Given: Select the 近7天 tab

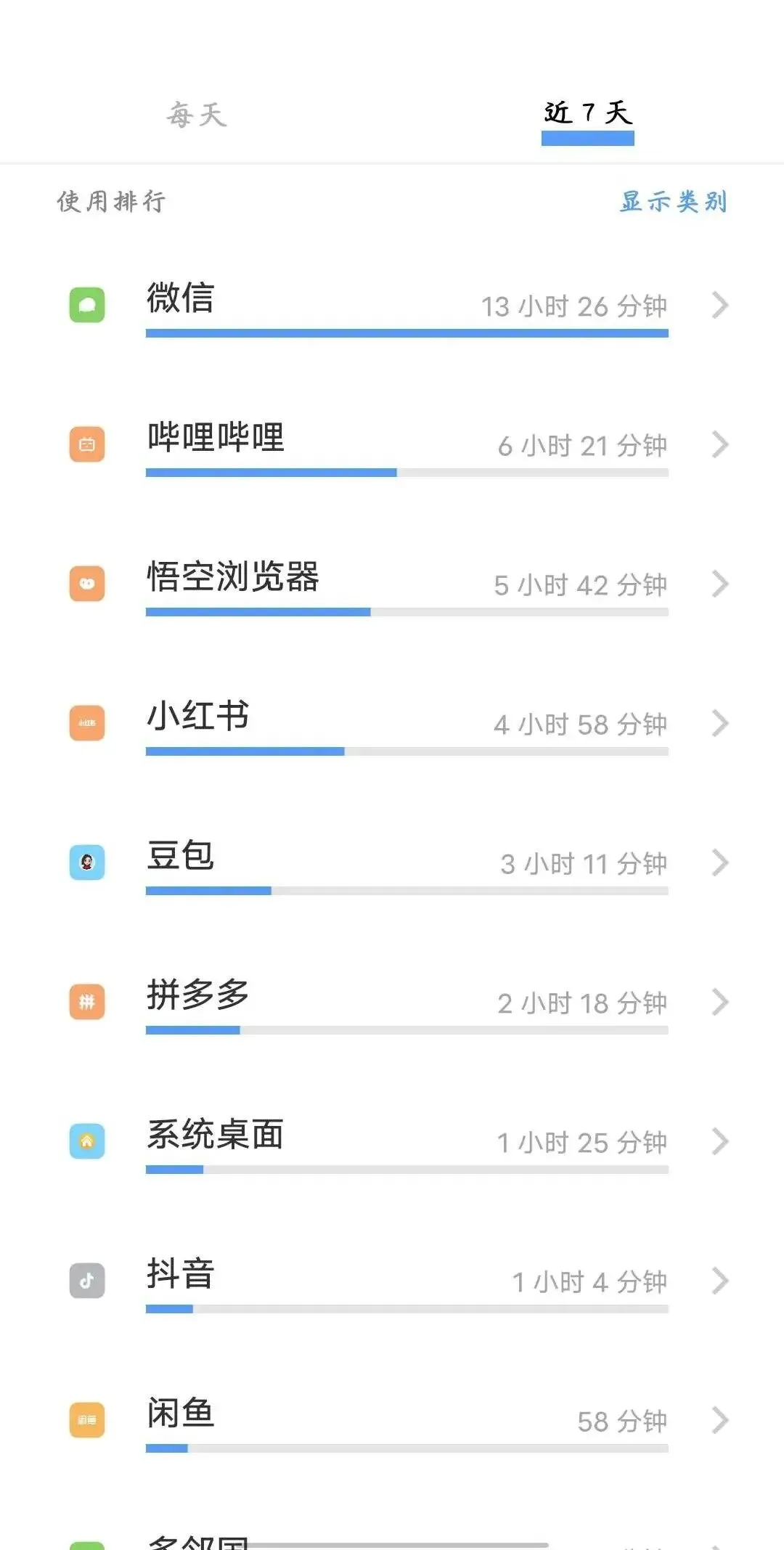Looking at the screenshot, I should (588, 113).
